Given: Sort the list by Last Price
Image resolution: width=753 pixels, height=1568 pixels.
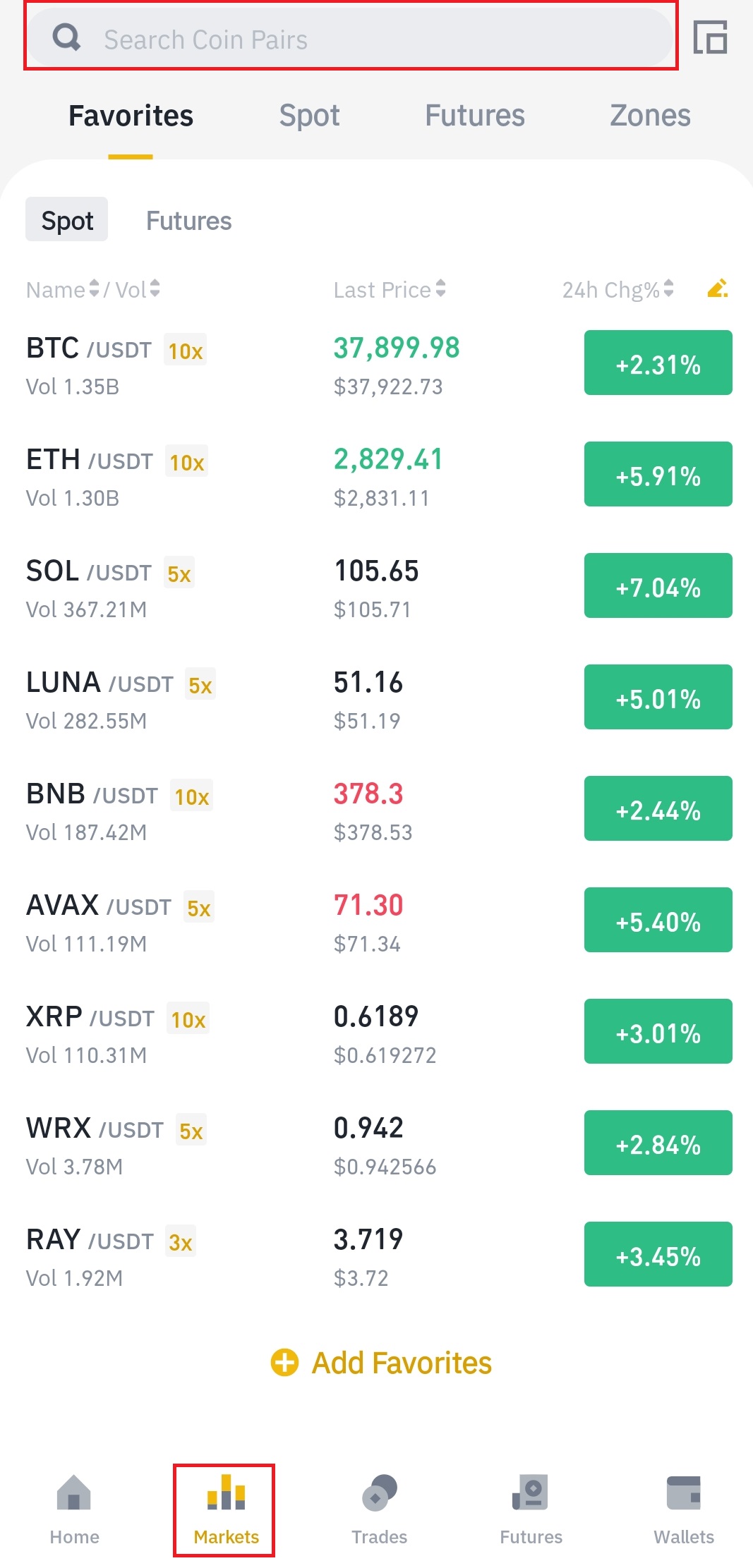Looking at the screenshot, I should (389, 289).
